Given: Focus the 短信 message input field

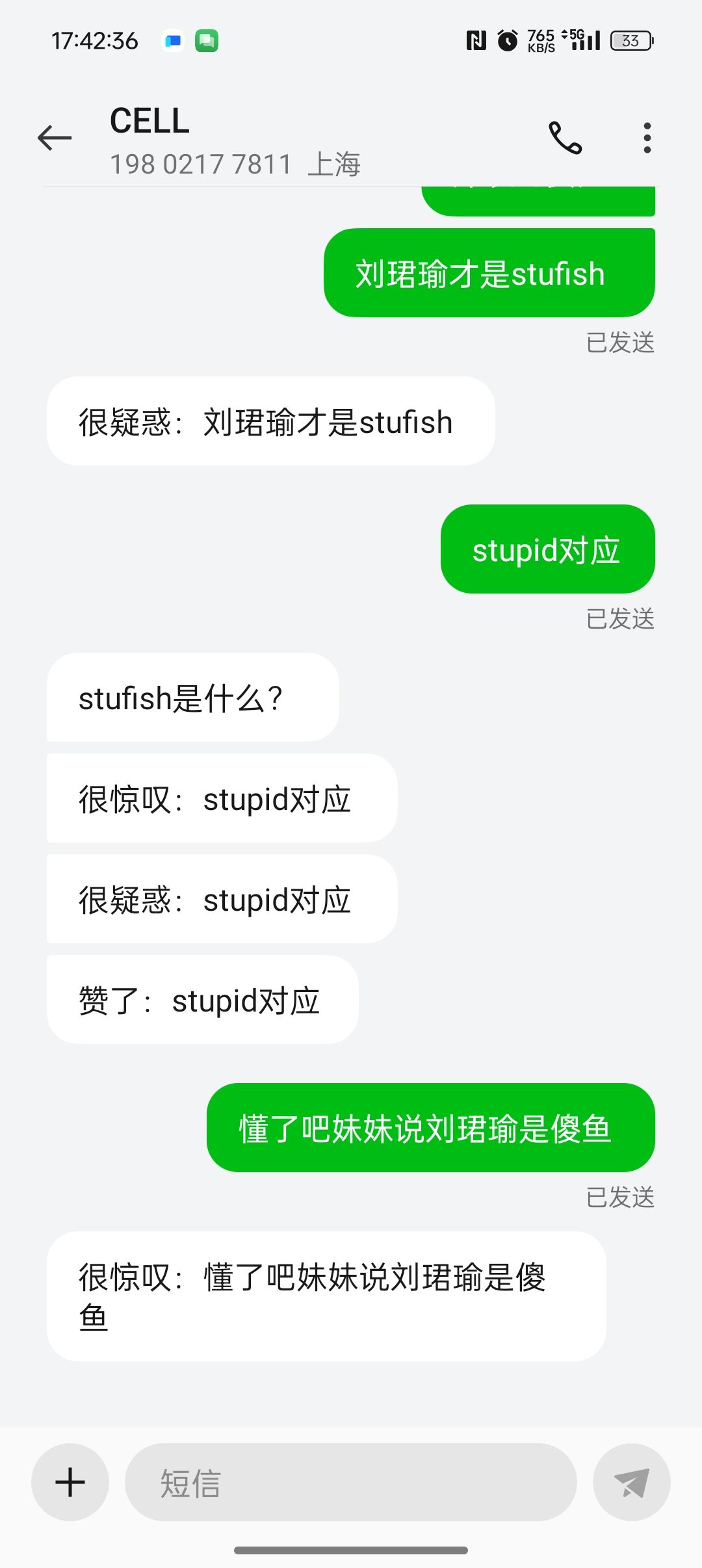Looking at the screenshot, I should pyautogui.click(x=351, y=1482).
